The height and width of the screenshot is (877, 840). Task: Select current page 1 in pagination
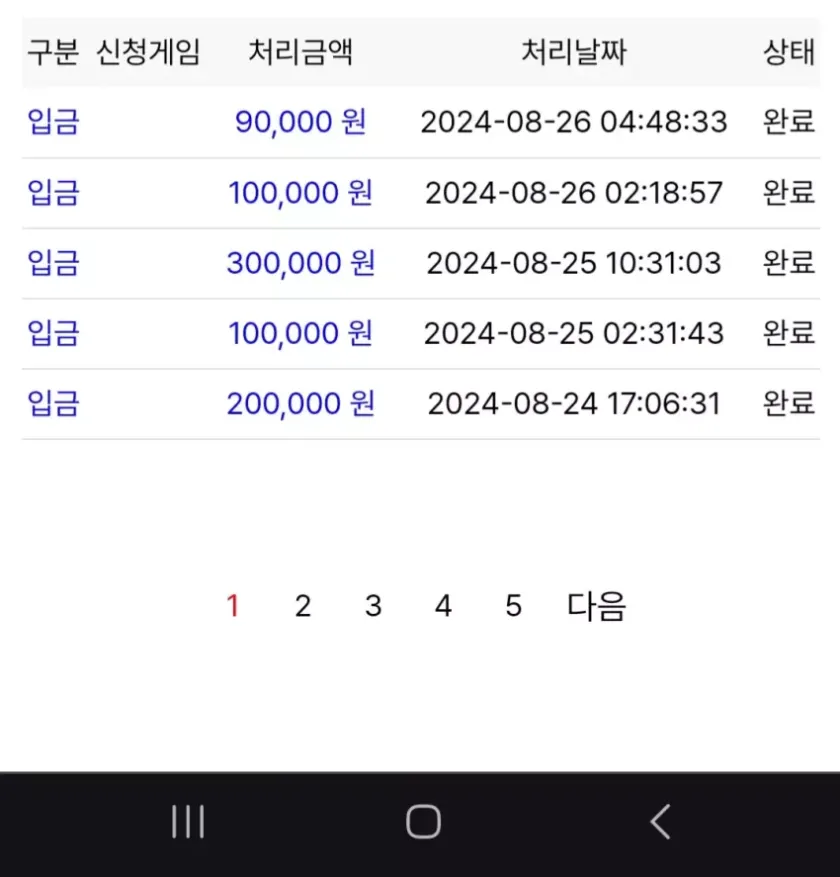[x=233, y=606]
